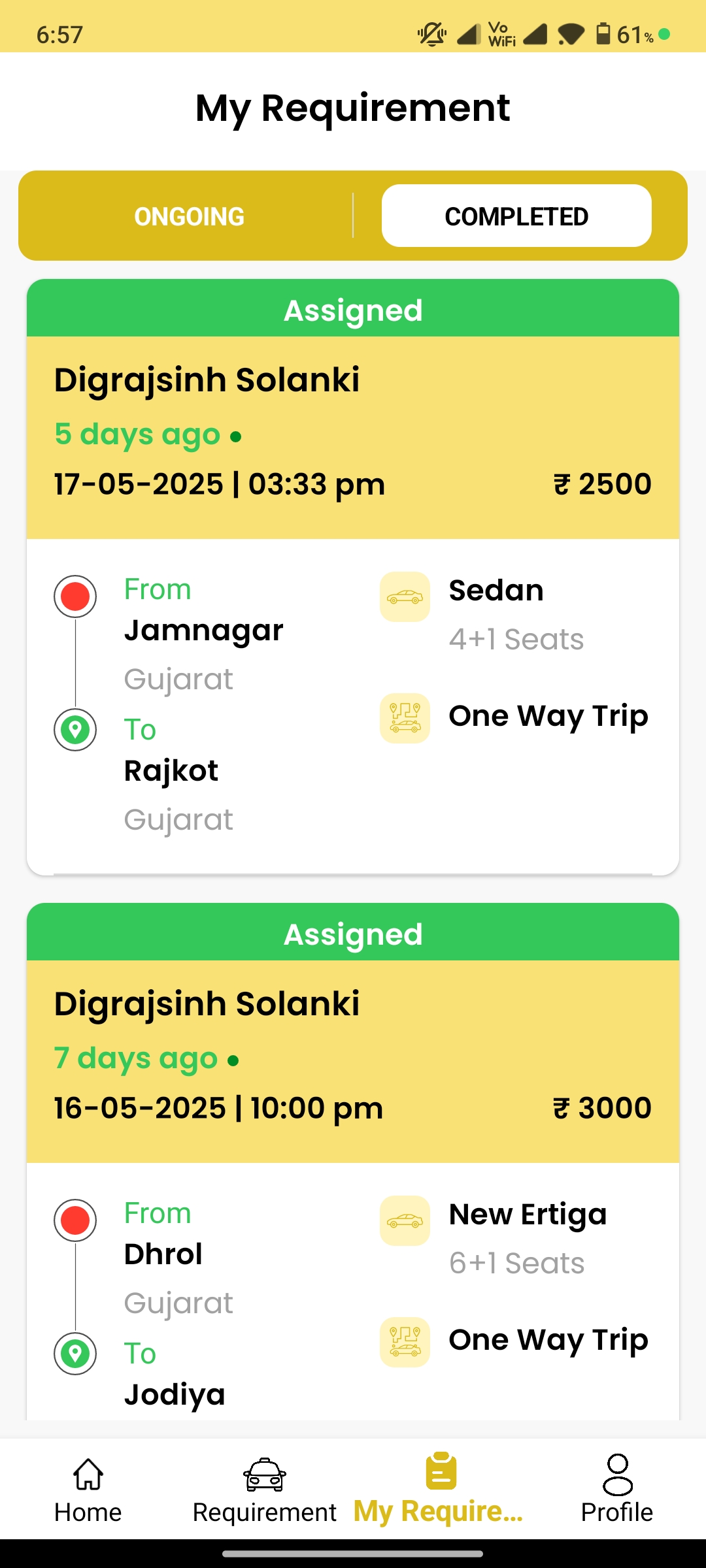Select the ₹ 2500 fare text
706x1568 pixels.
[x=602, y=483]
